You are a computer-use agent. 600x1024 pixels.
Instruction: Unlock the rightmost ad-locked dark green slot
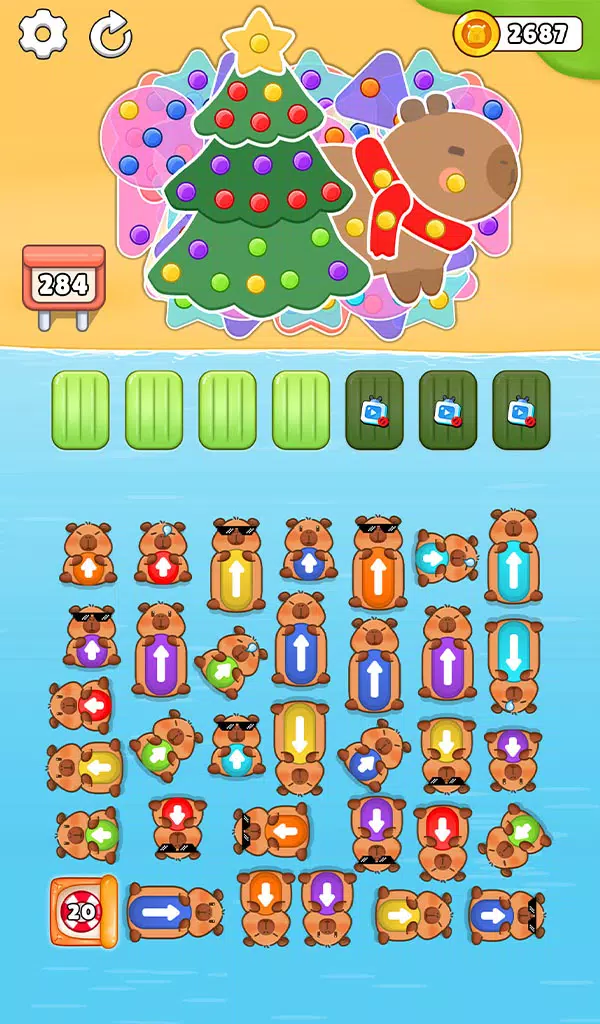pyautogui.click(x=521, y=410)
